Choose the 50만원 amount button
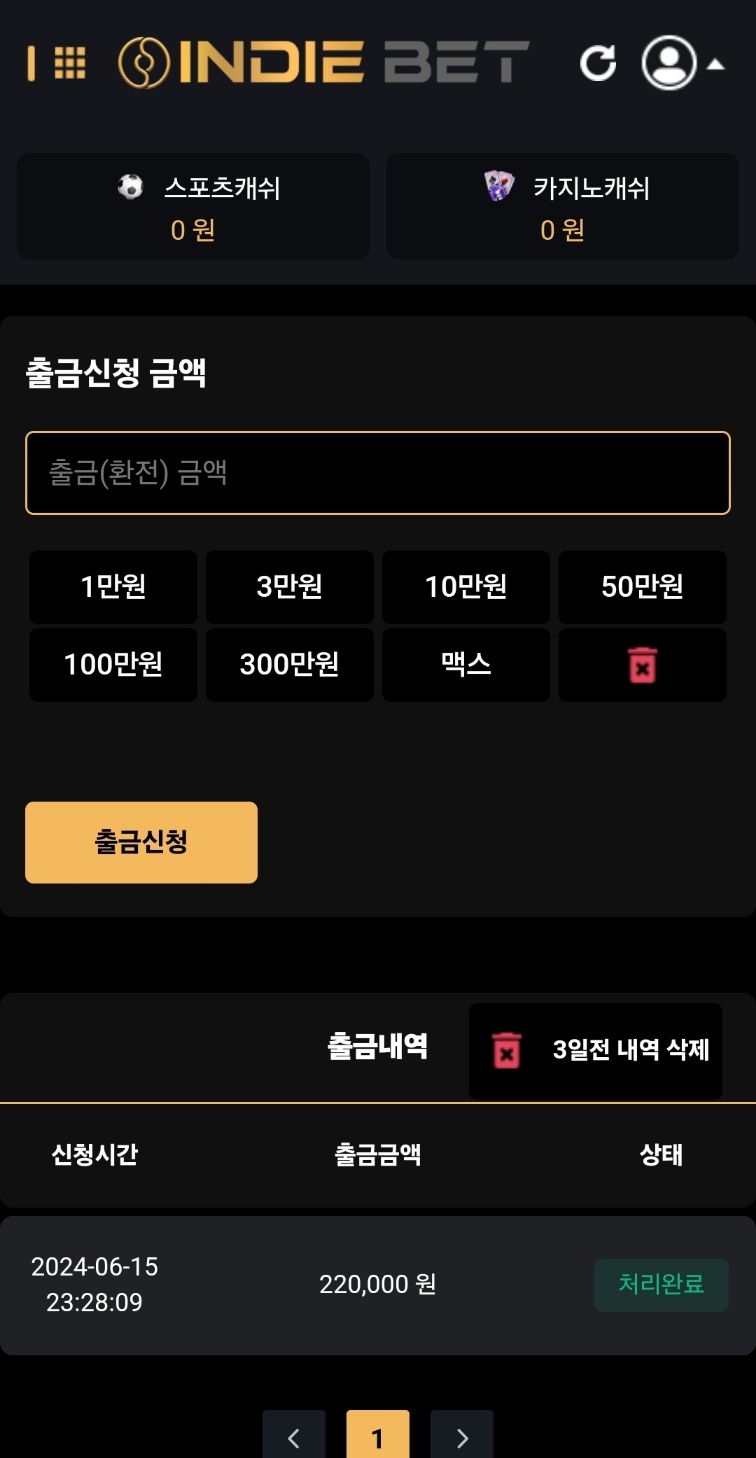756x1458 pixels. [x=642, y=587]
